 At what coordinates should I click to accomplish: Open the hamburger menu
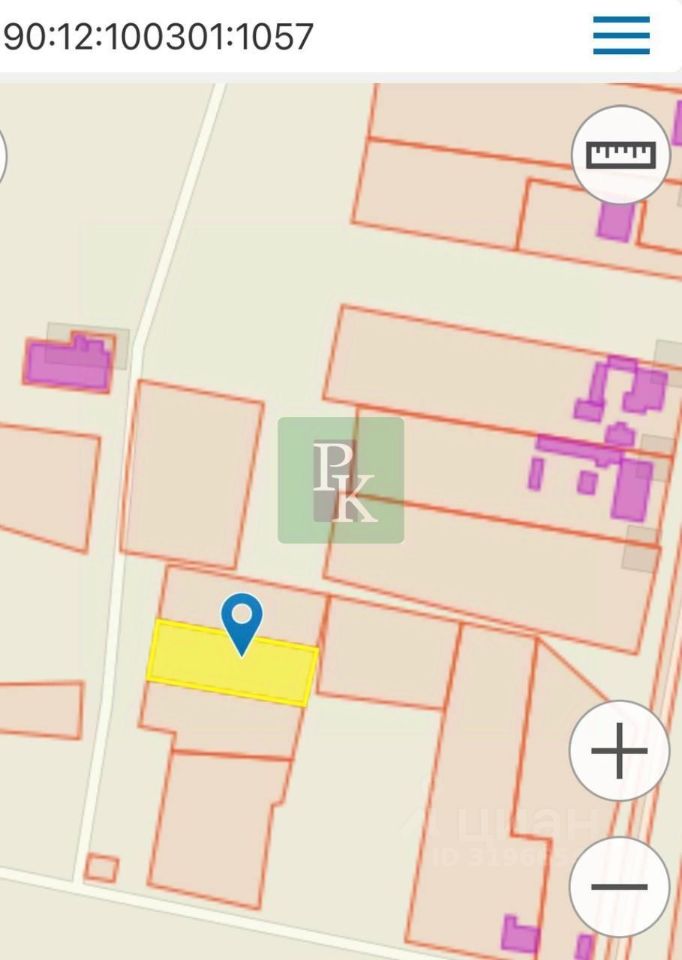coord(621,36)
